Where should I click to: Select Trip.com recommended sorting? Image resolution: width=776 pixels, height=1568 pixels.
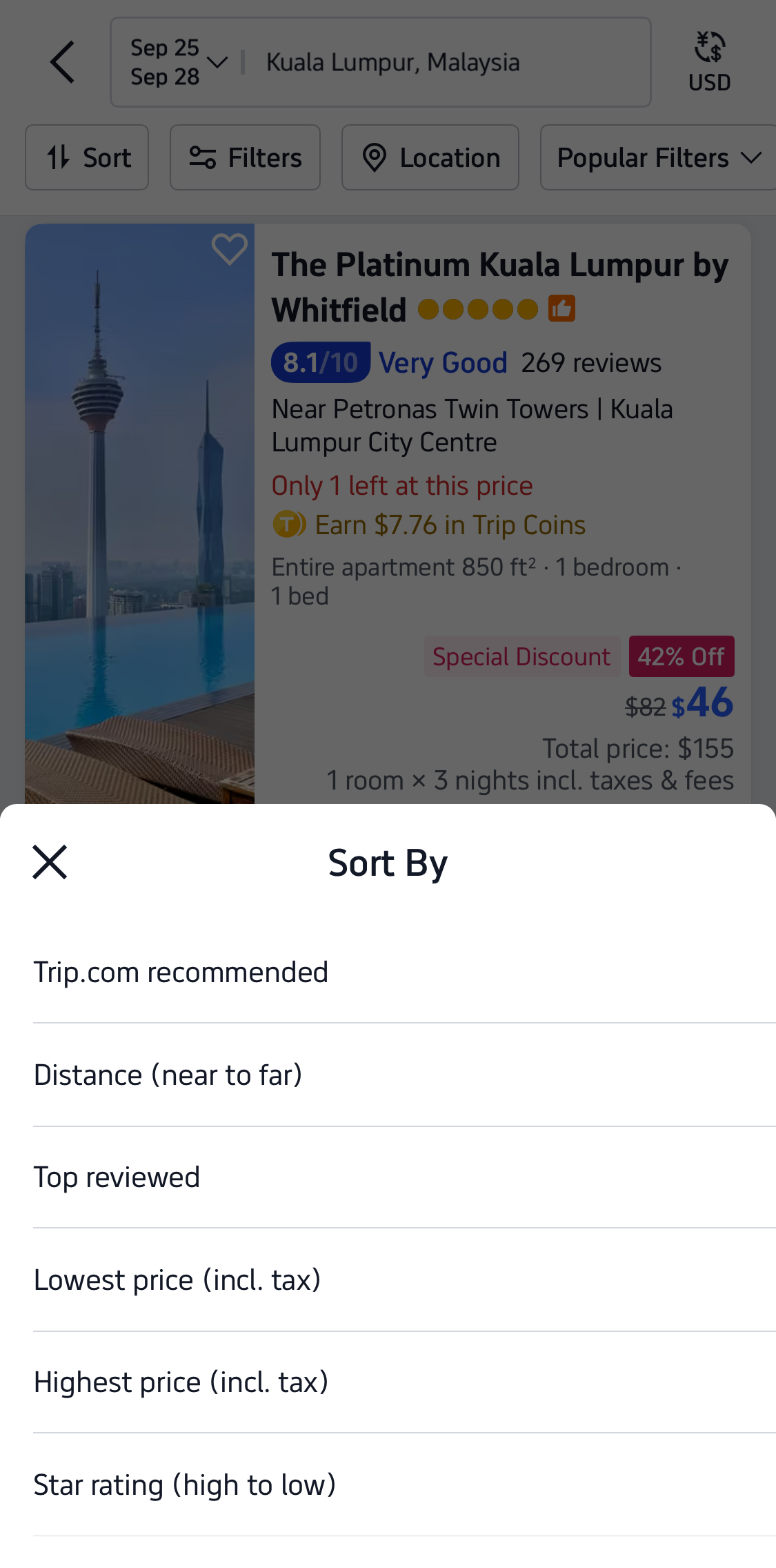(x=181, y=972)
